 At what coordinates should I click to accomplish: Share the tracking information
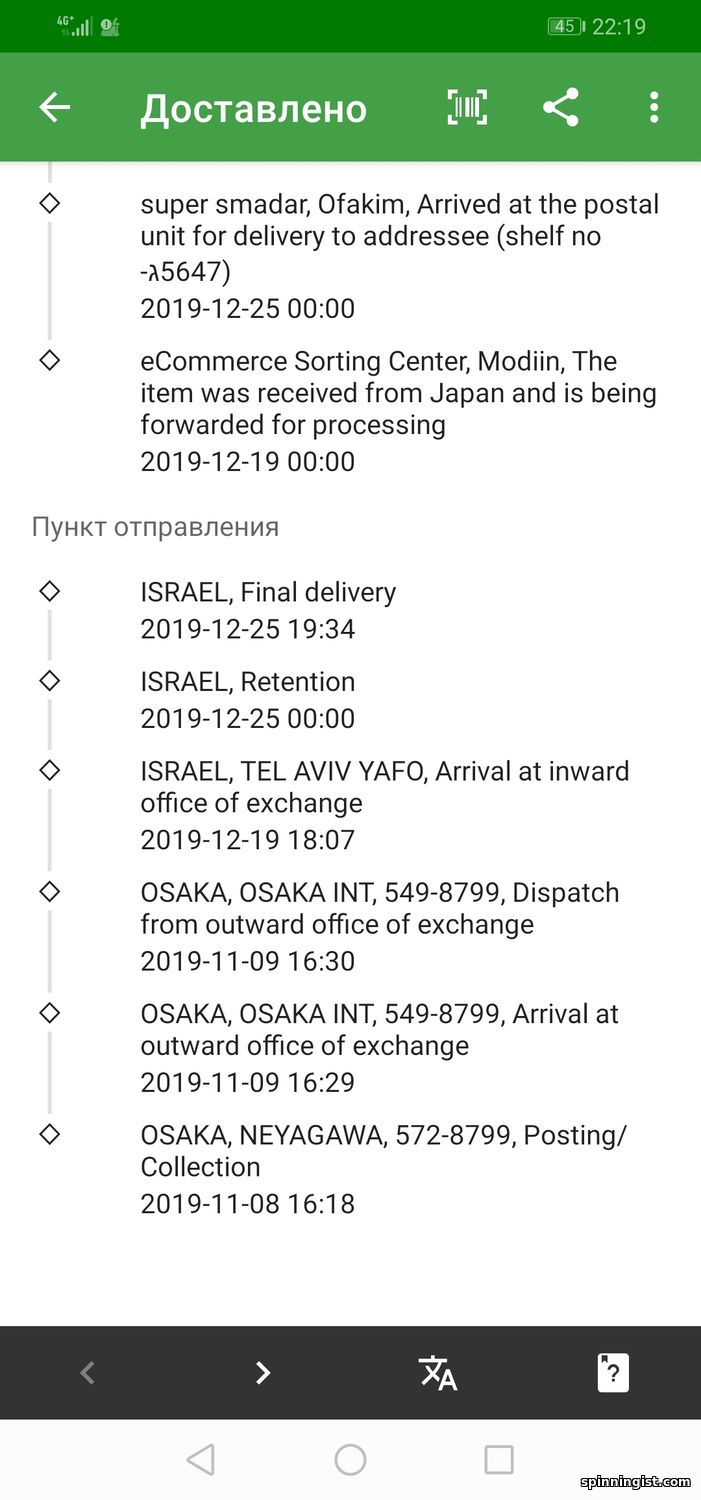(x=561, y=107)
